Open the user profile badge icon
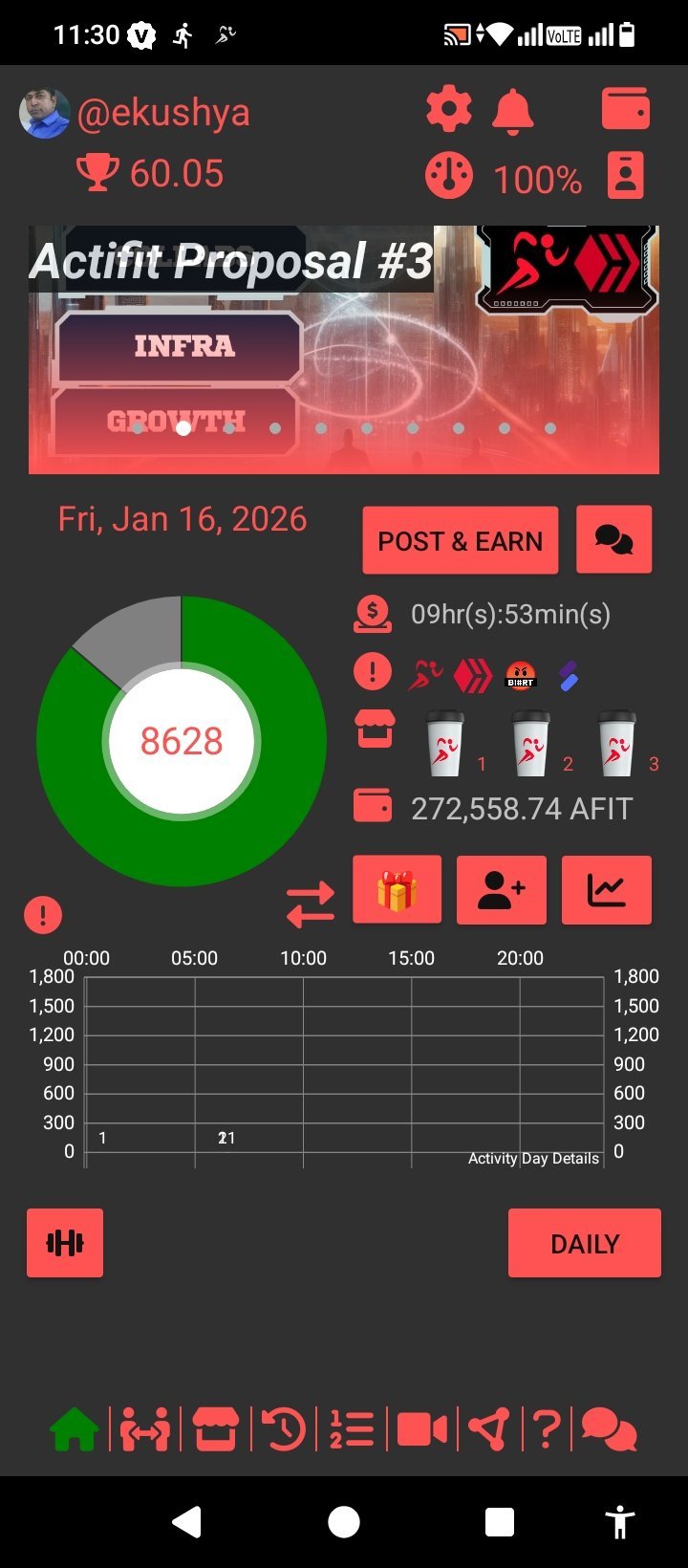This screenshot has width=688, height=1568. click(x=626, y=176)
